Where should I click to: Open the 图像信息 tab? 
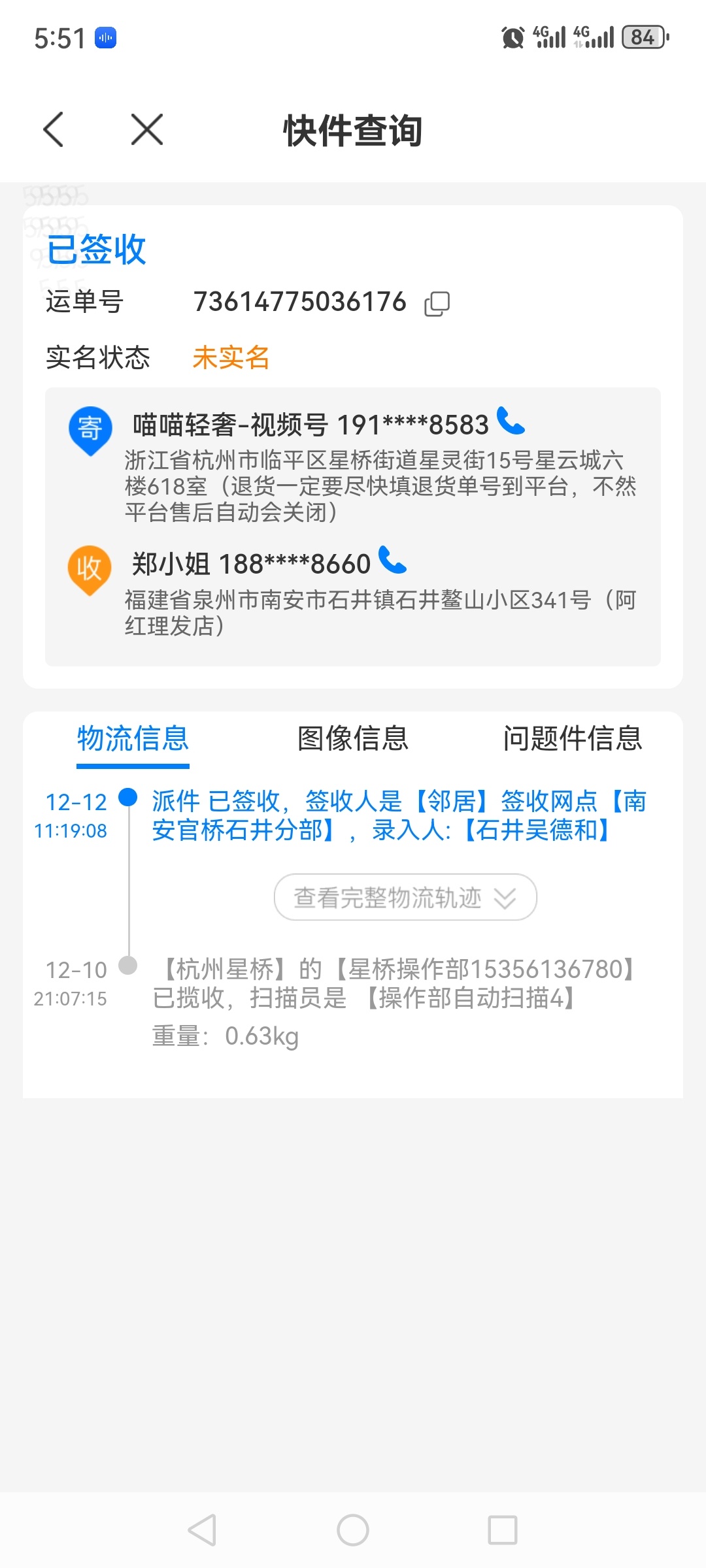tap(353, 739)
